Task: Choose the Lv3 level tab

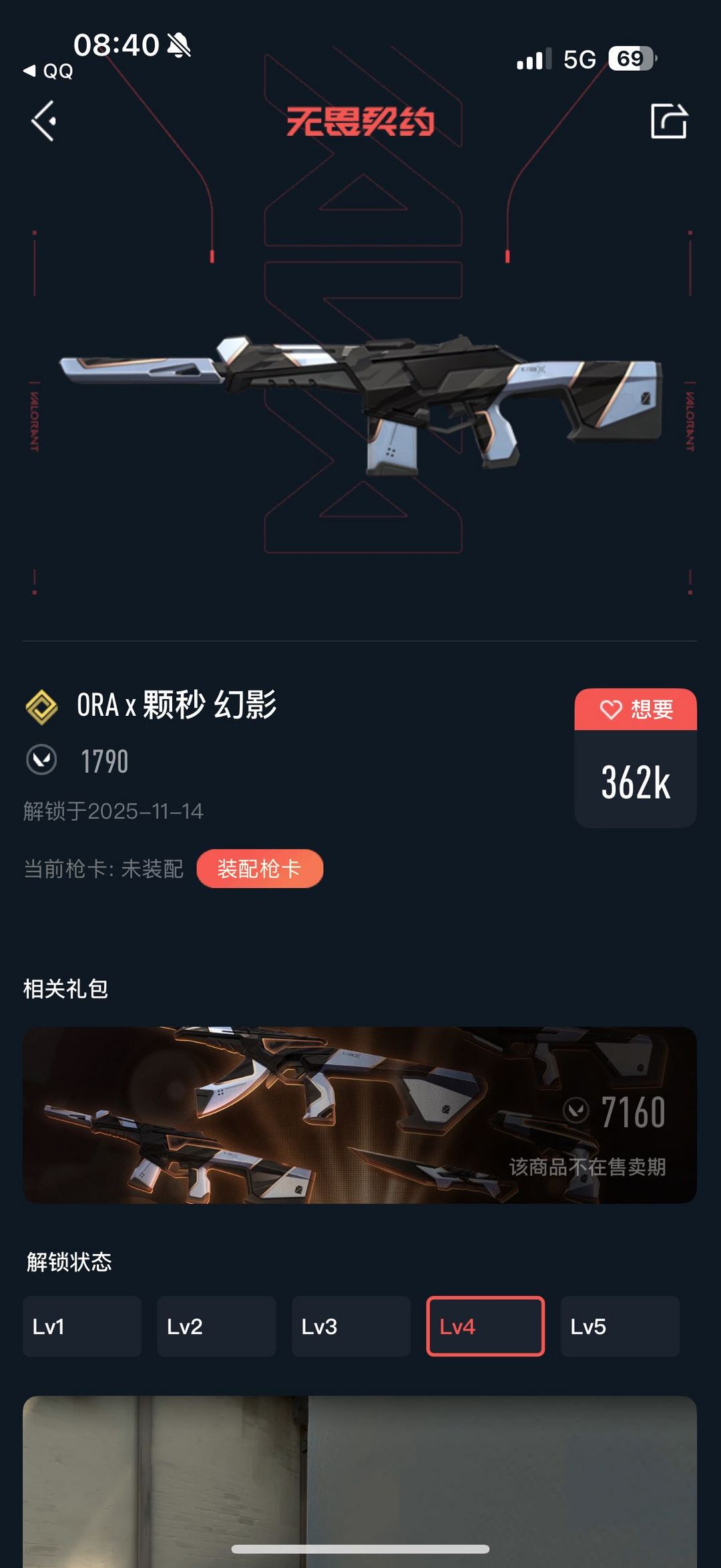Action: [x=351, y=1326]
